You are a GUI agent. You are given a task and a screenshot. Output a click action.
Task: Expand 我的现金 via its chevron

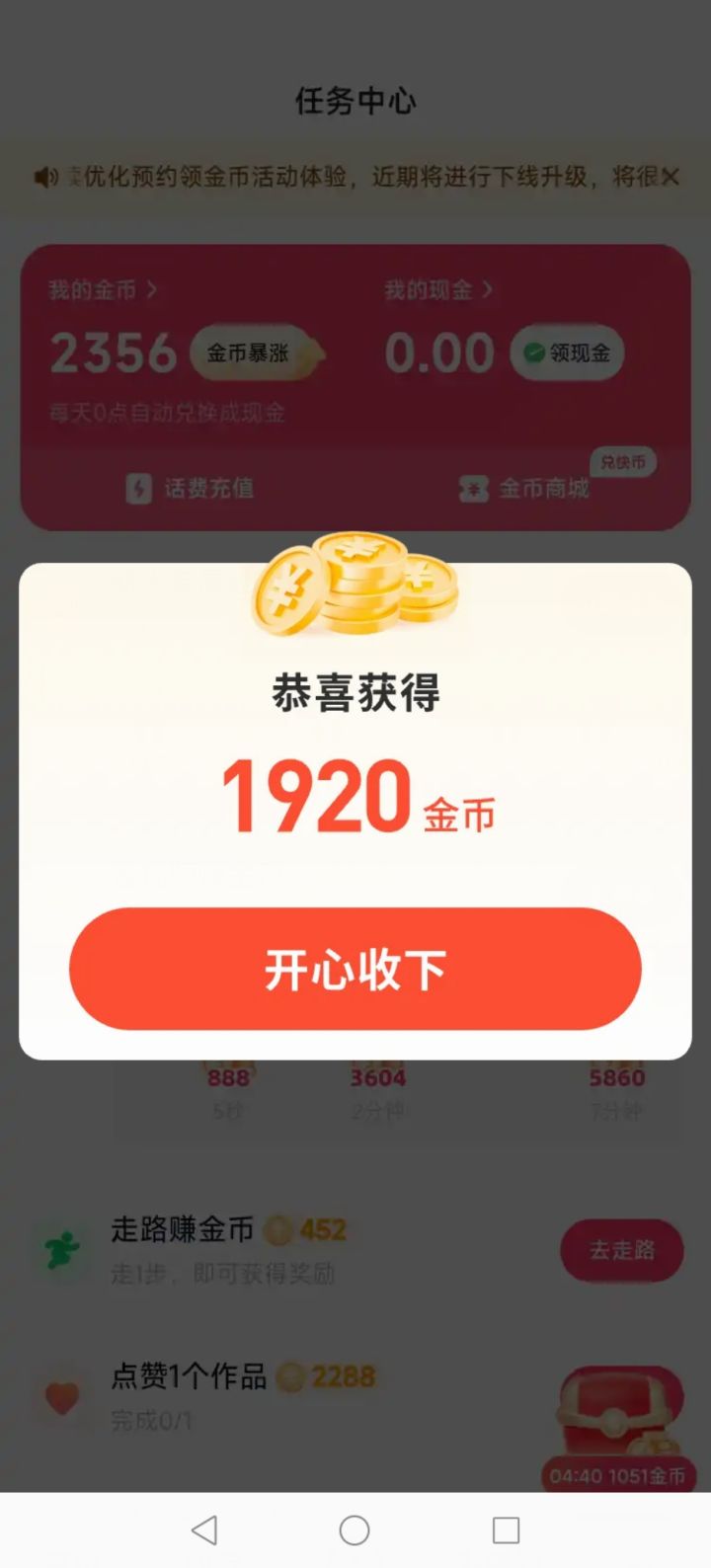click(486, 289)
